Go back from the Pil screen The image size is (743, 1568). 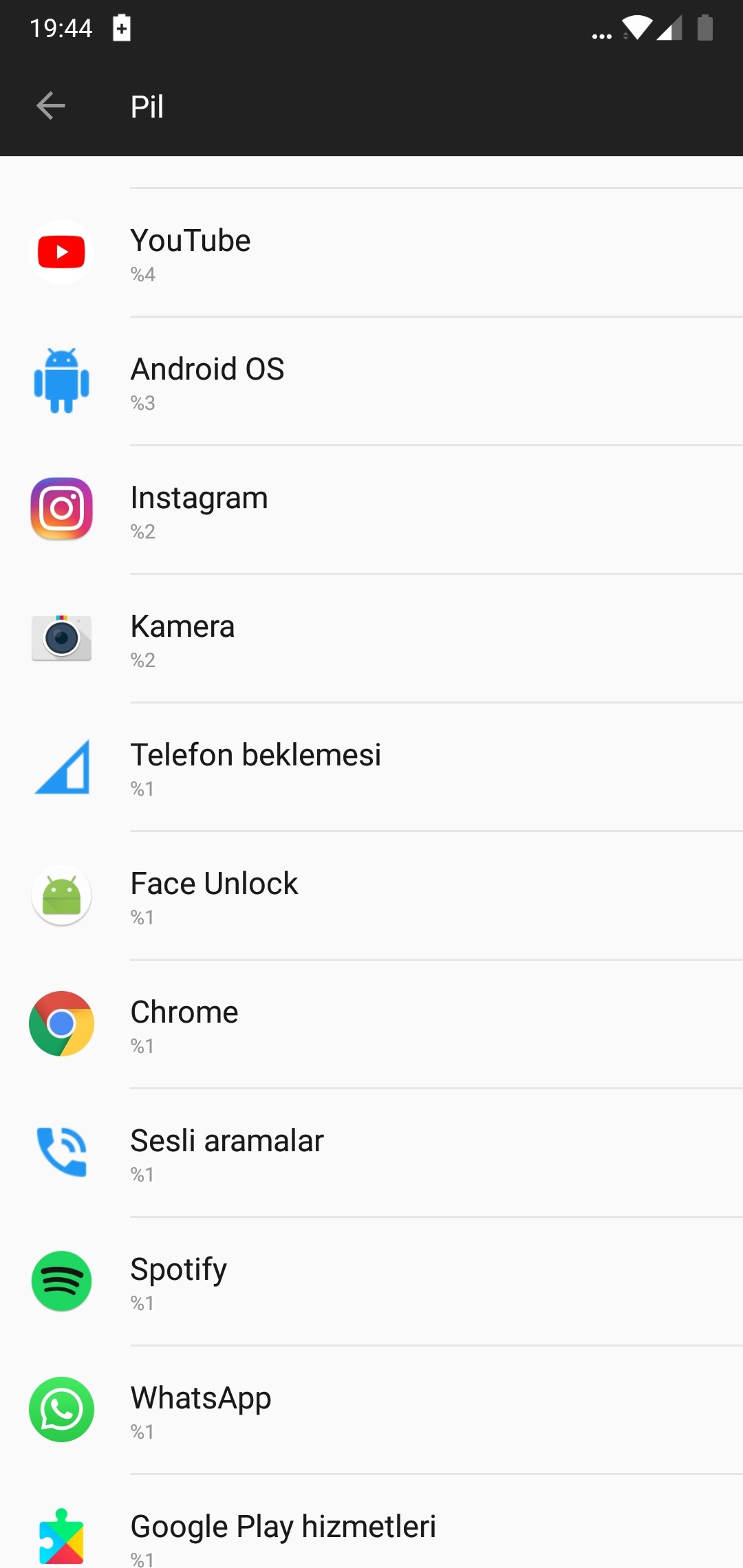pyautogui.click(x=50, y=106)
